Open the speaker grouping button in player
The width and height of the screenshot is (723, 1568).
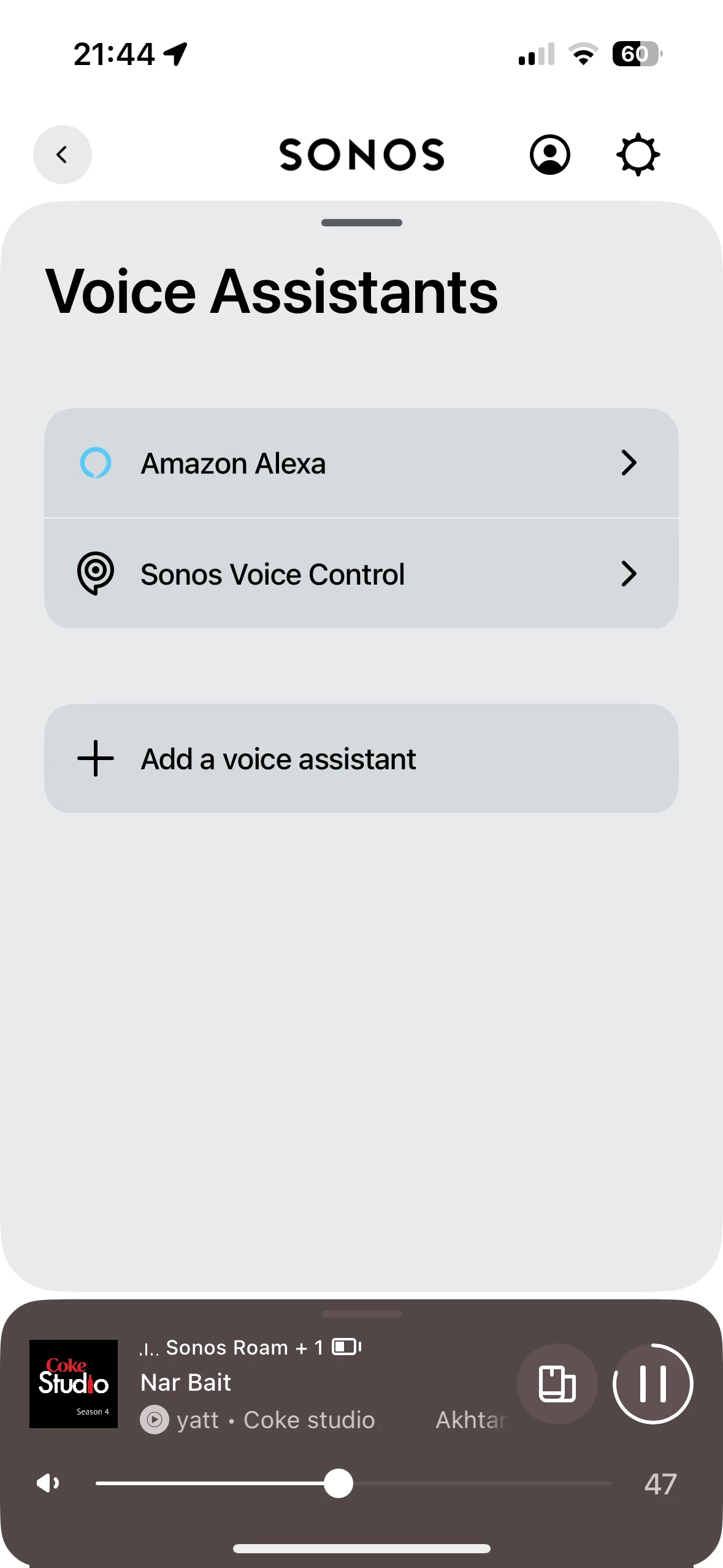tap(557, 1383)
